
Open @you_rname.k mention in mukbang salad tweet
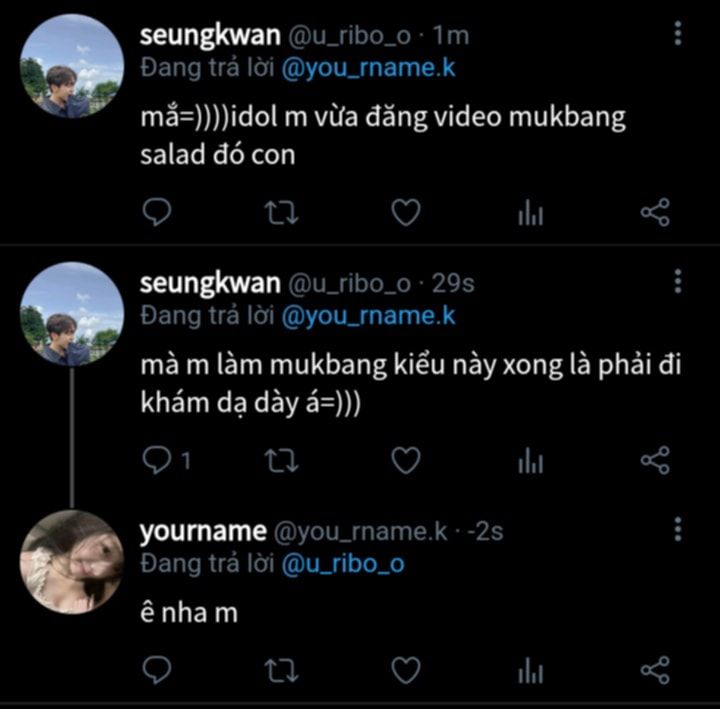pos(369,68)
